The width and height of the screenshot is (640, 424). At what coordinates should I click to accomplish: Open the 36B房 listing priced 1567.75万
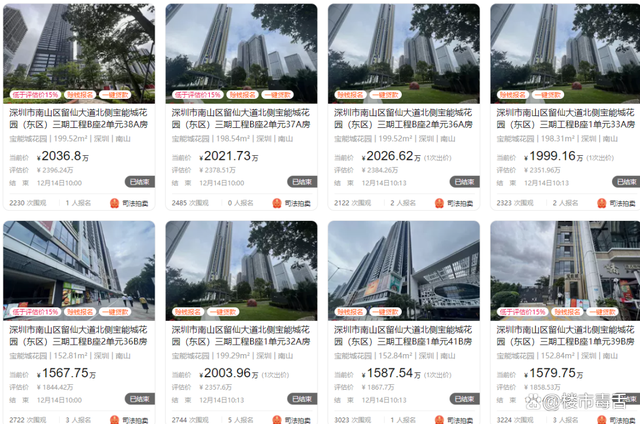(x=80, y=335)
